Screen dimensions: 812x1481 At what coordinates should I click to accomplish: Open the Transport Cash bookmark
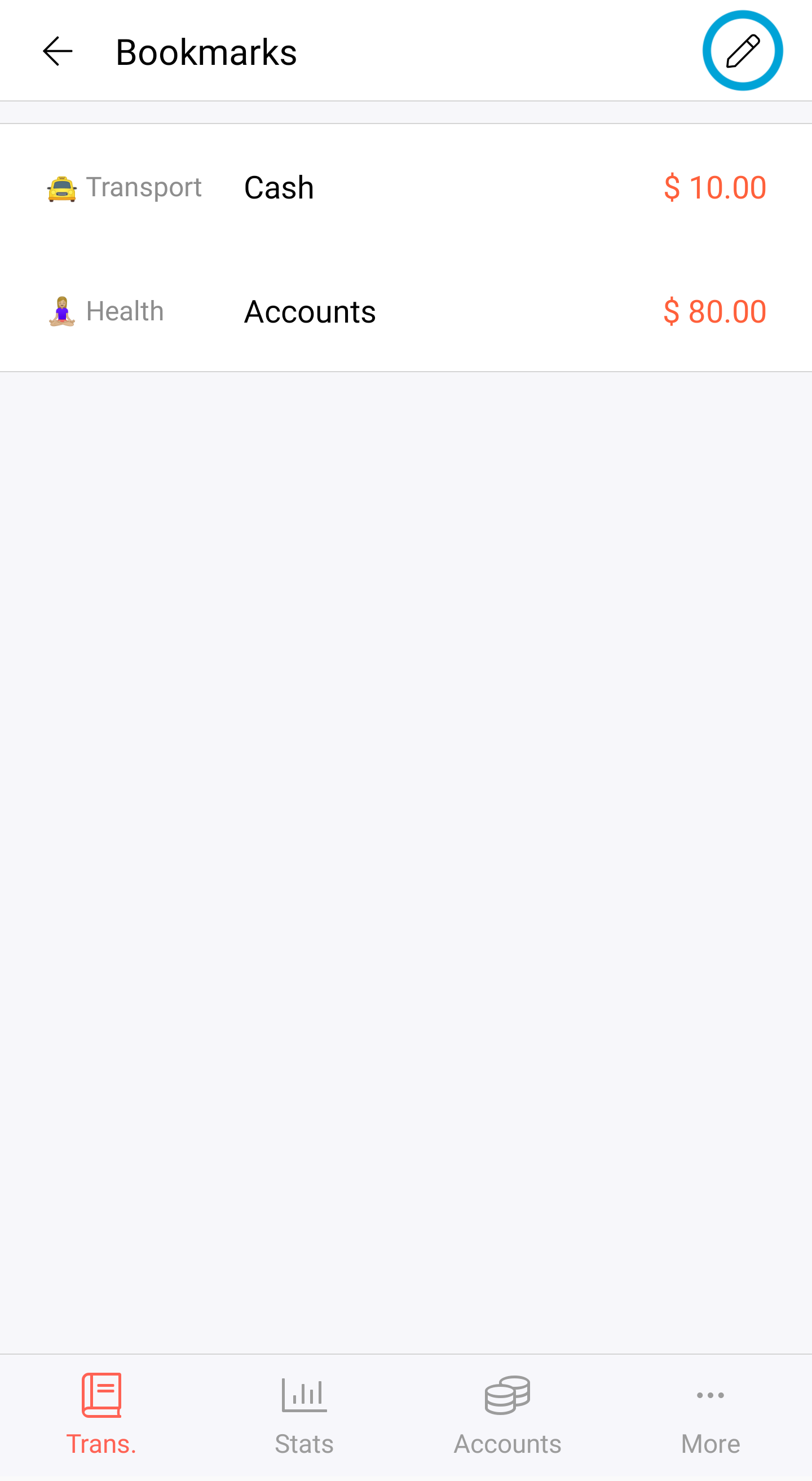pyautogui.click(x=405, y=187)
